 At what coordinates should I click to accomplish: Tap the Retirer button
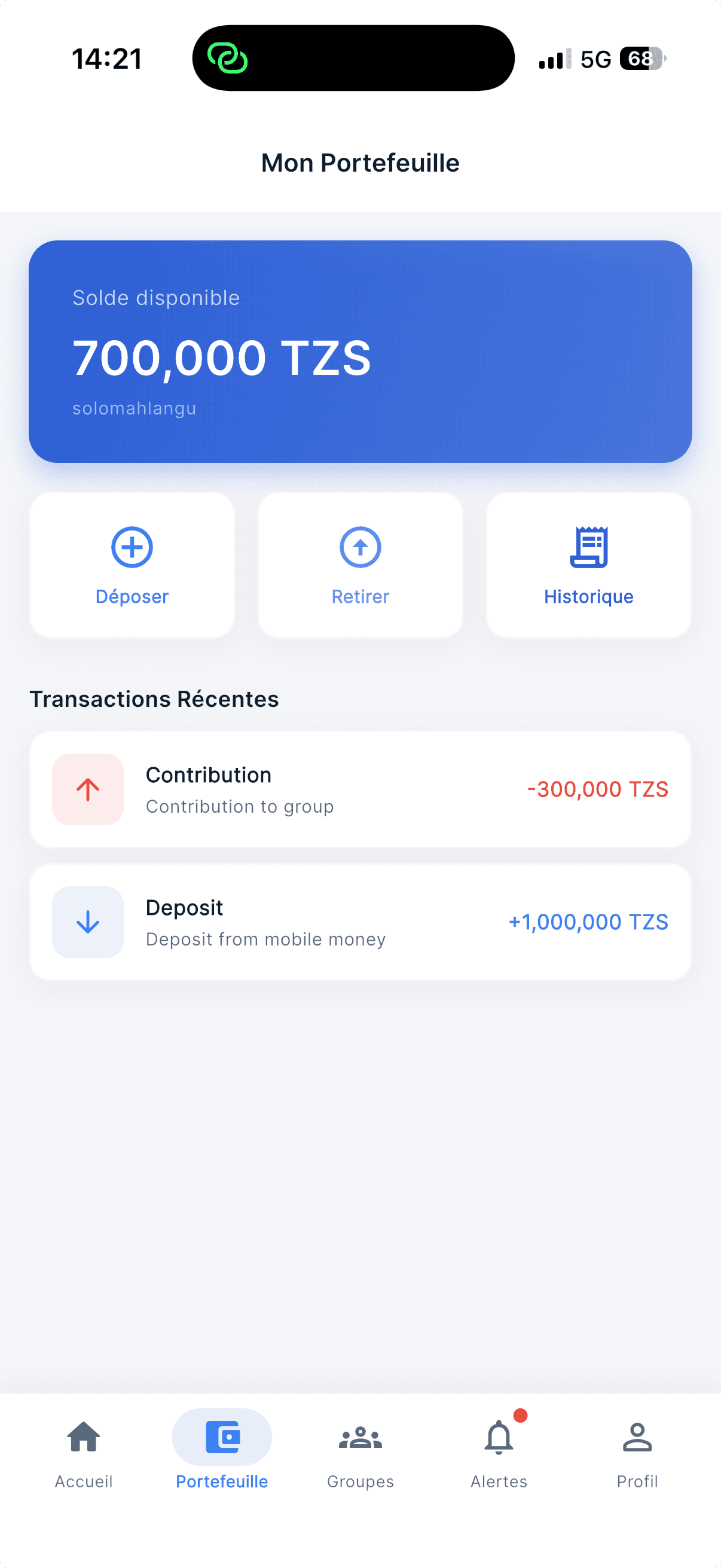click(x=359, y=566)
